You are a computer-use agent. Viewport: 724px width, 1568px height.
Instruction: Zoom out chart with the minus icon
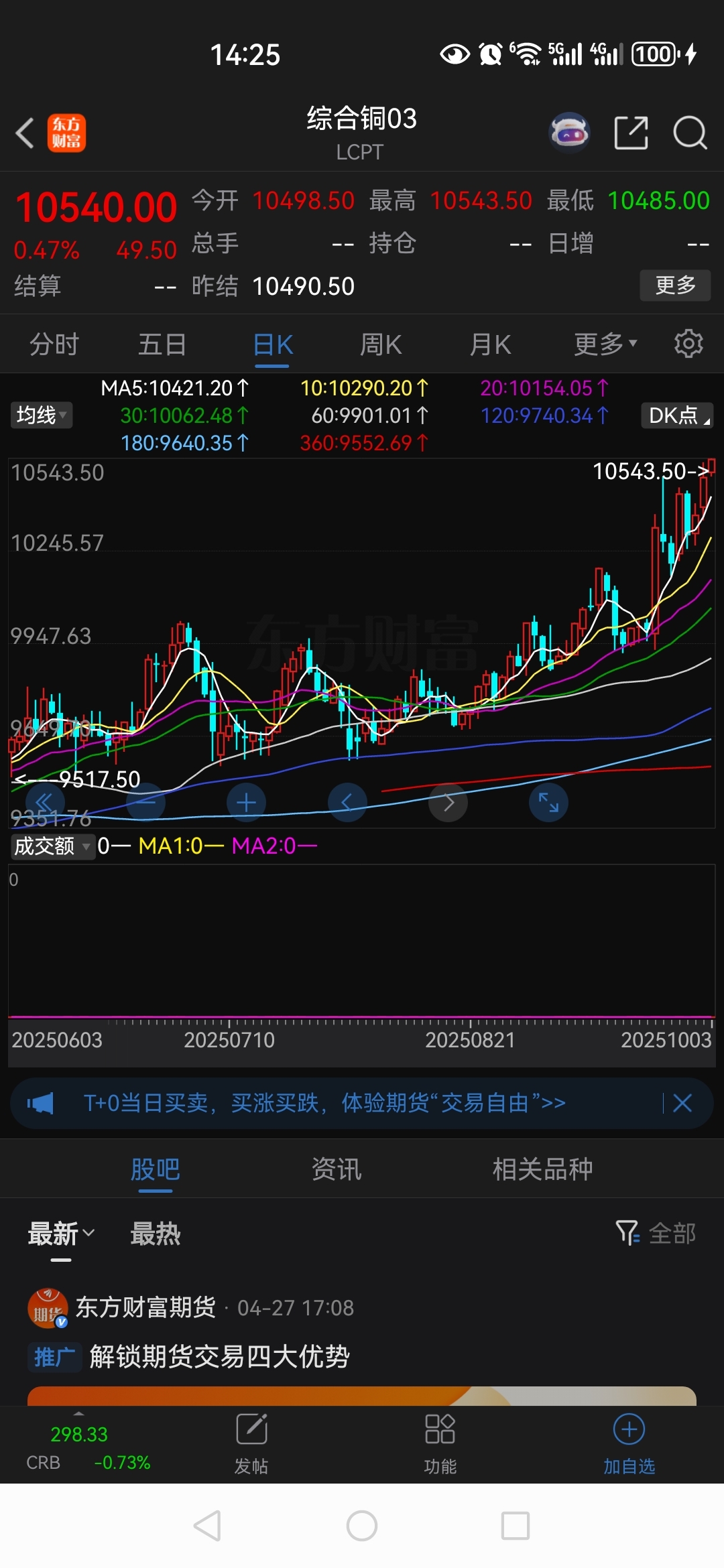tap(145, 802)
